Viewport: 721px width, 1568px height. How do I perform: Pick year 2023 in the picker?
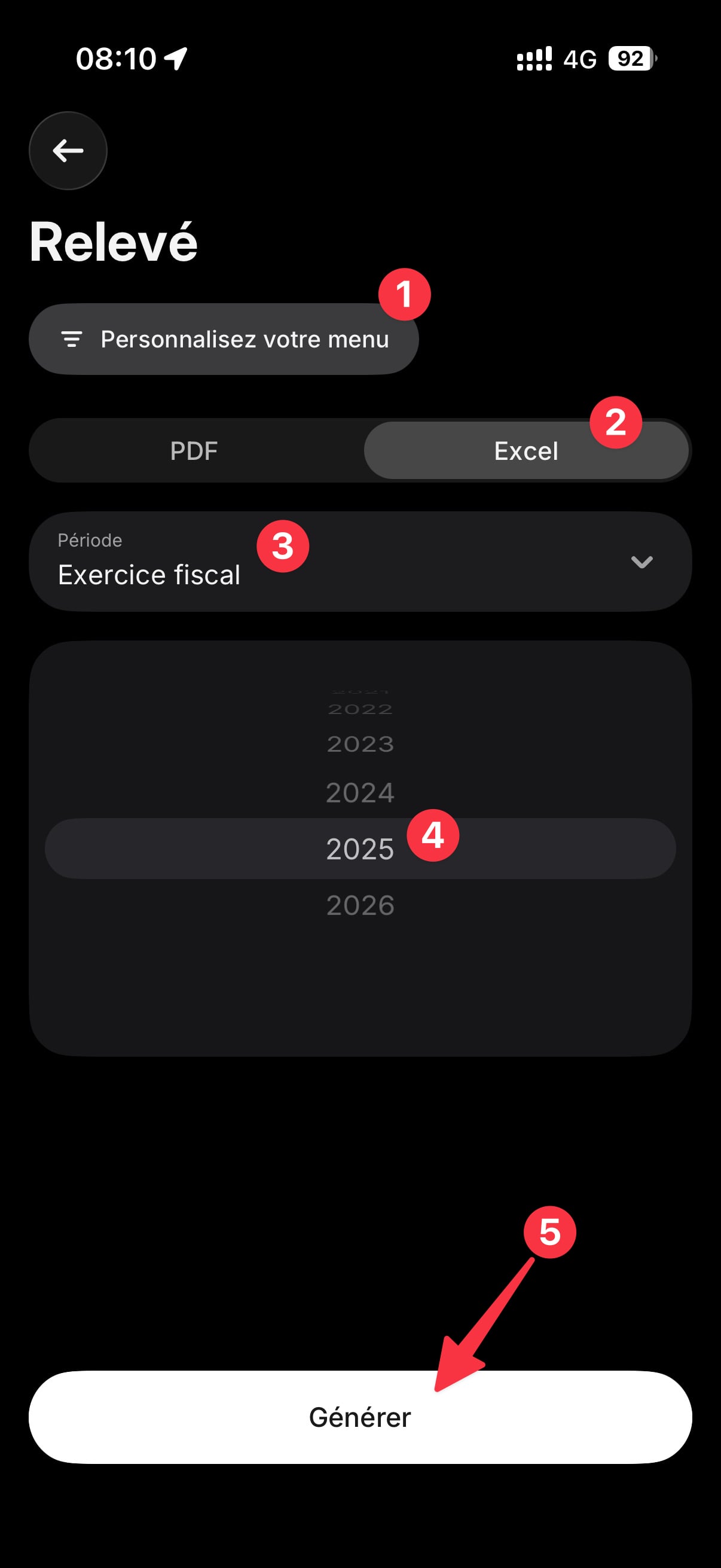(x=359, y=744)
